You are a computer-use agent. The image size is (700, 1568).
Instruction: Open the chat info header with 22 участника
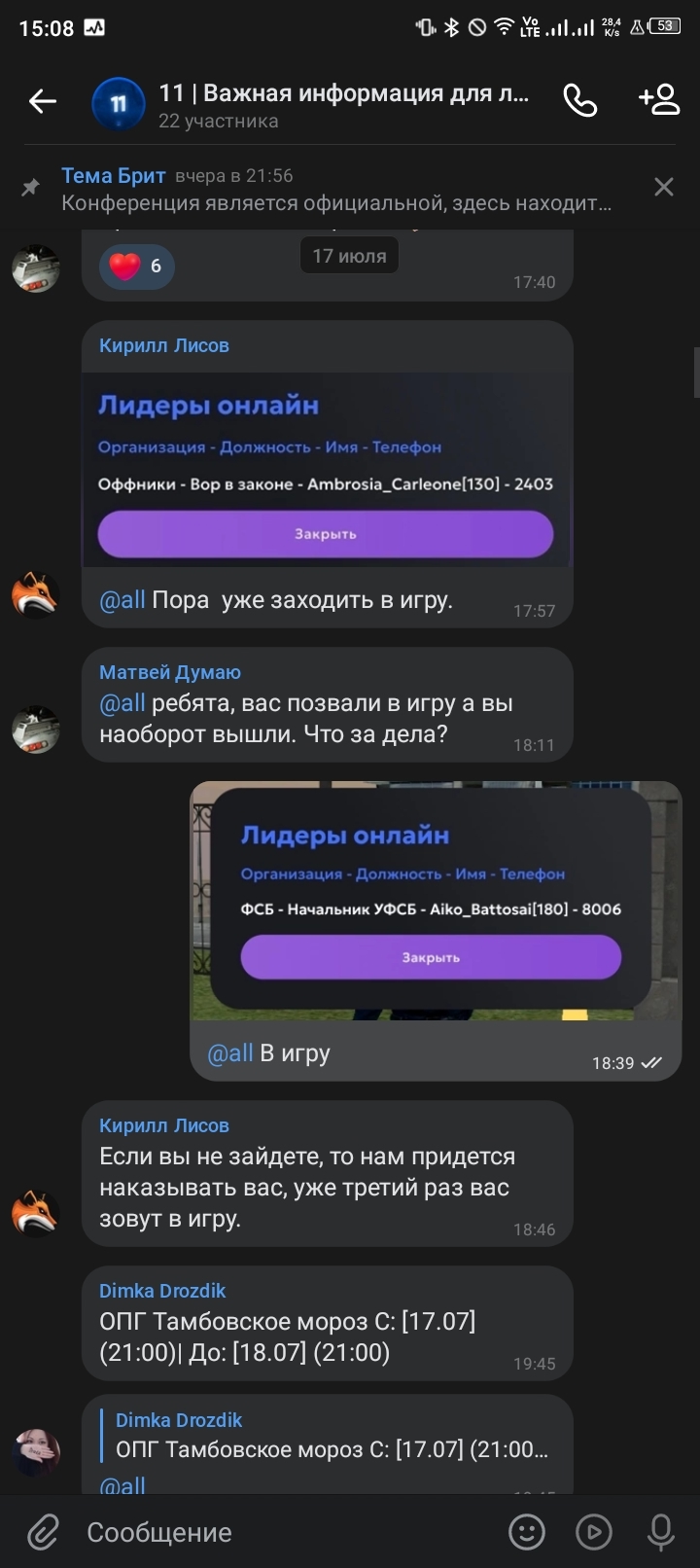click(343, 105)
